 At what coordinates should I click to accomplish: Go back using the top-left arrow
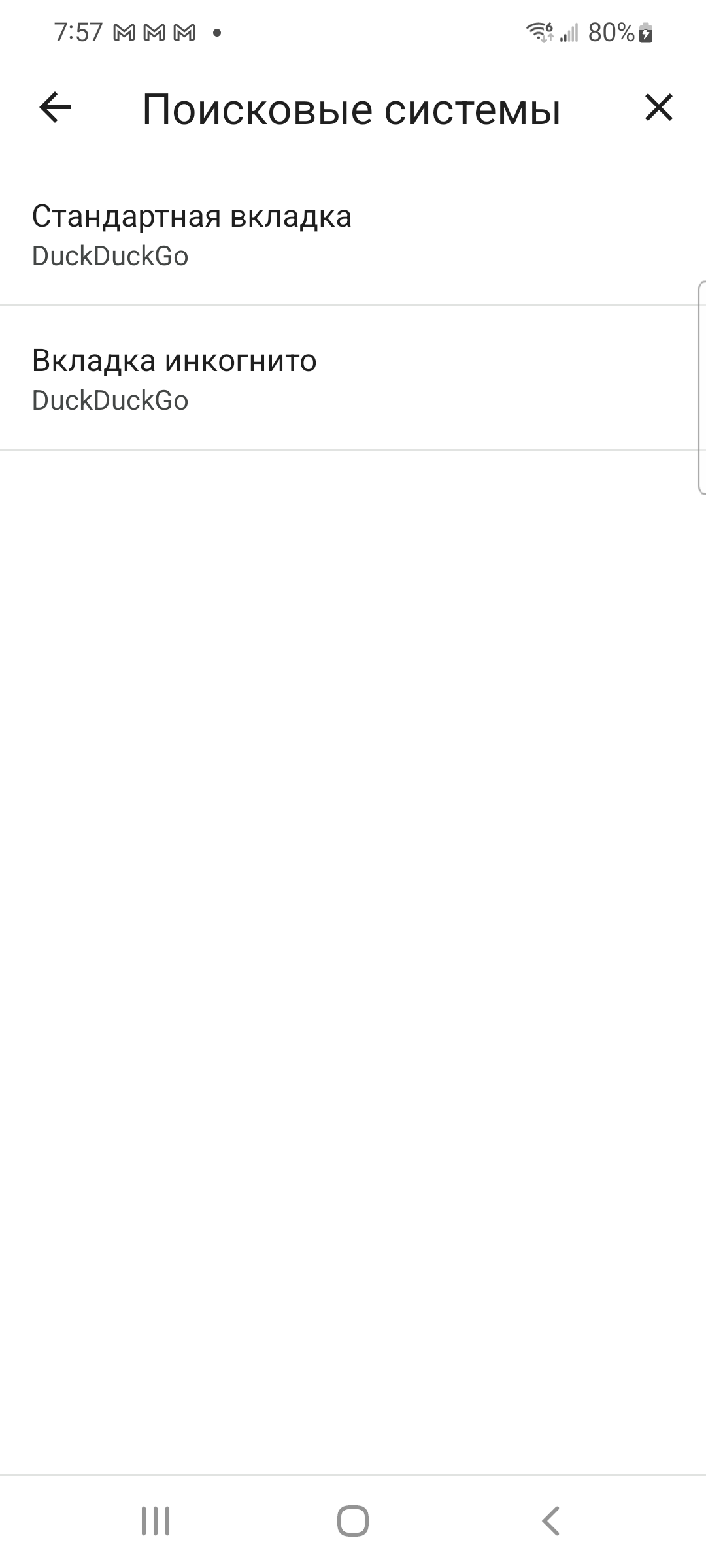pos(55,108)
